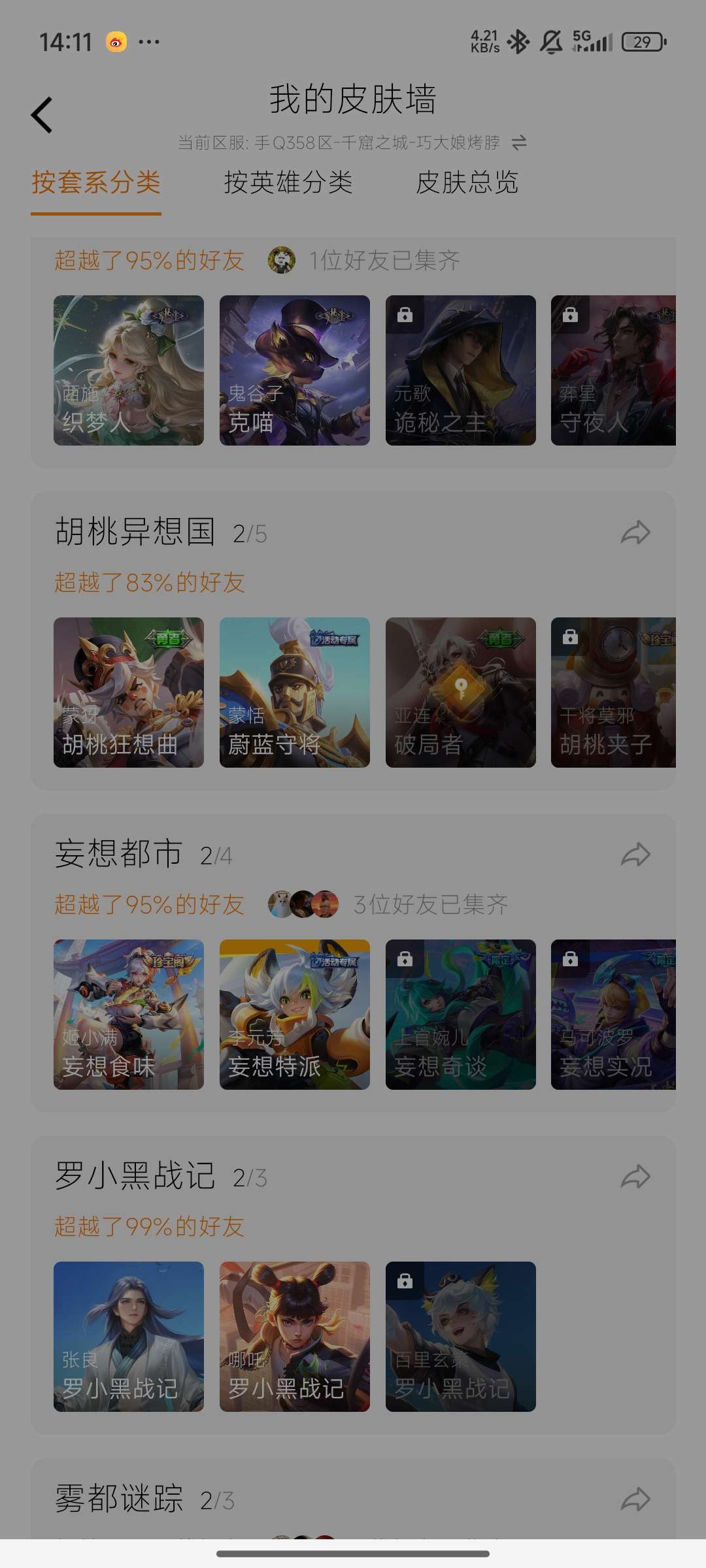706x1568 pixels.
Task: Tap the share icon for 妄想都市
Action: pyautogui.click(x=636, y=854)
